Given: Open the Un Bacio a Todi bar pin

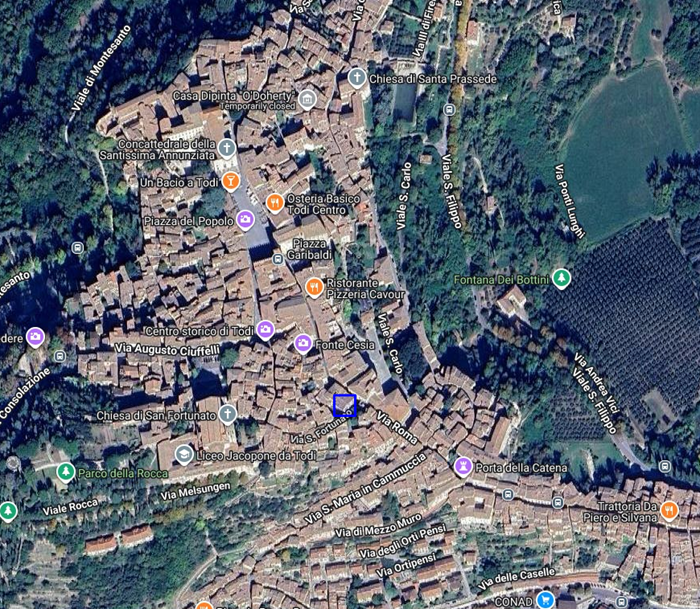Looking at the screenshot, I should point(230,181).
